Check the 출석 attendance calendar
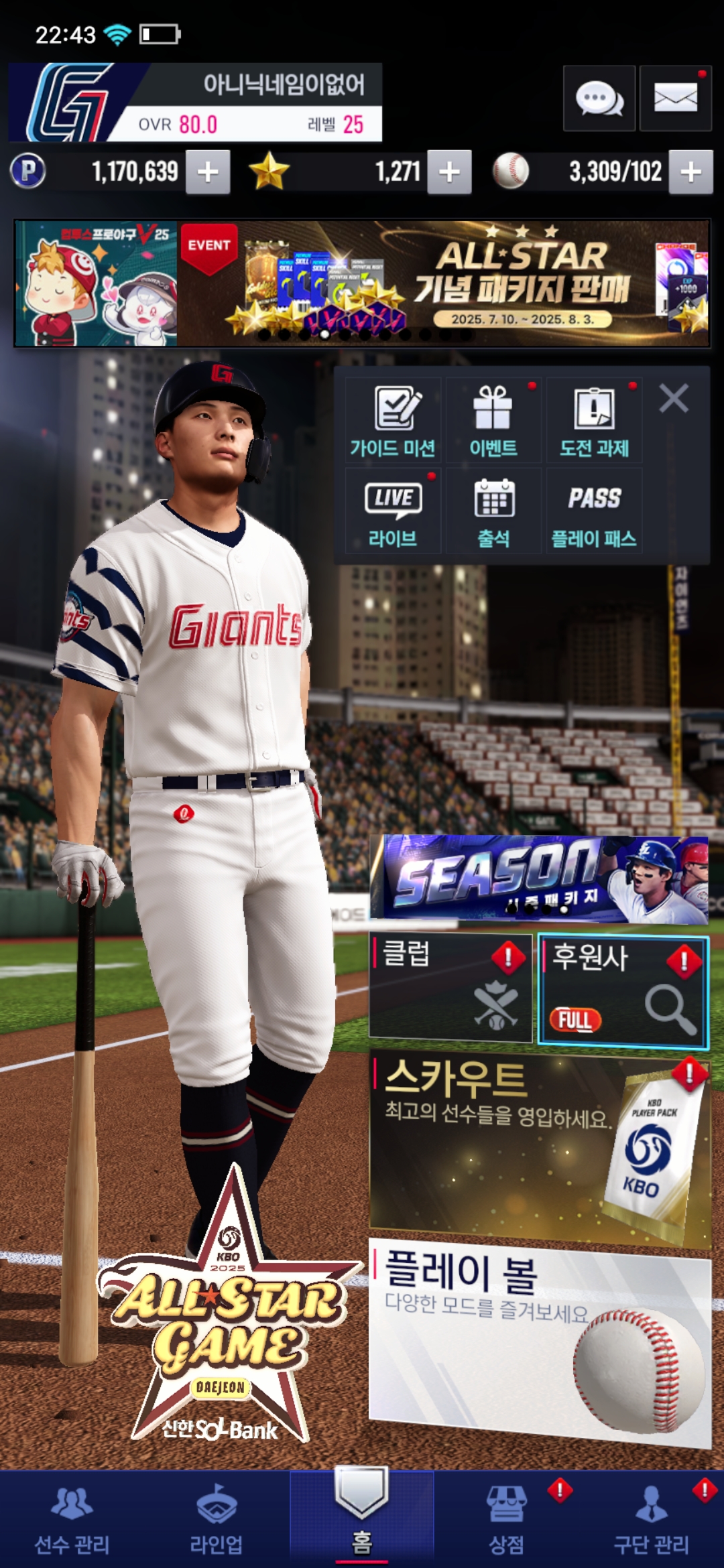The image size is (724, 1568). [493, 511]
